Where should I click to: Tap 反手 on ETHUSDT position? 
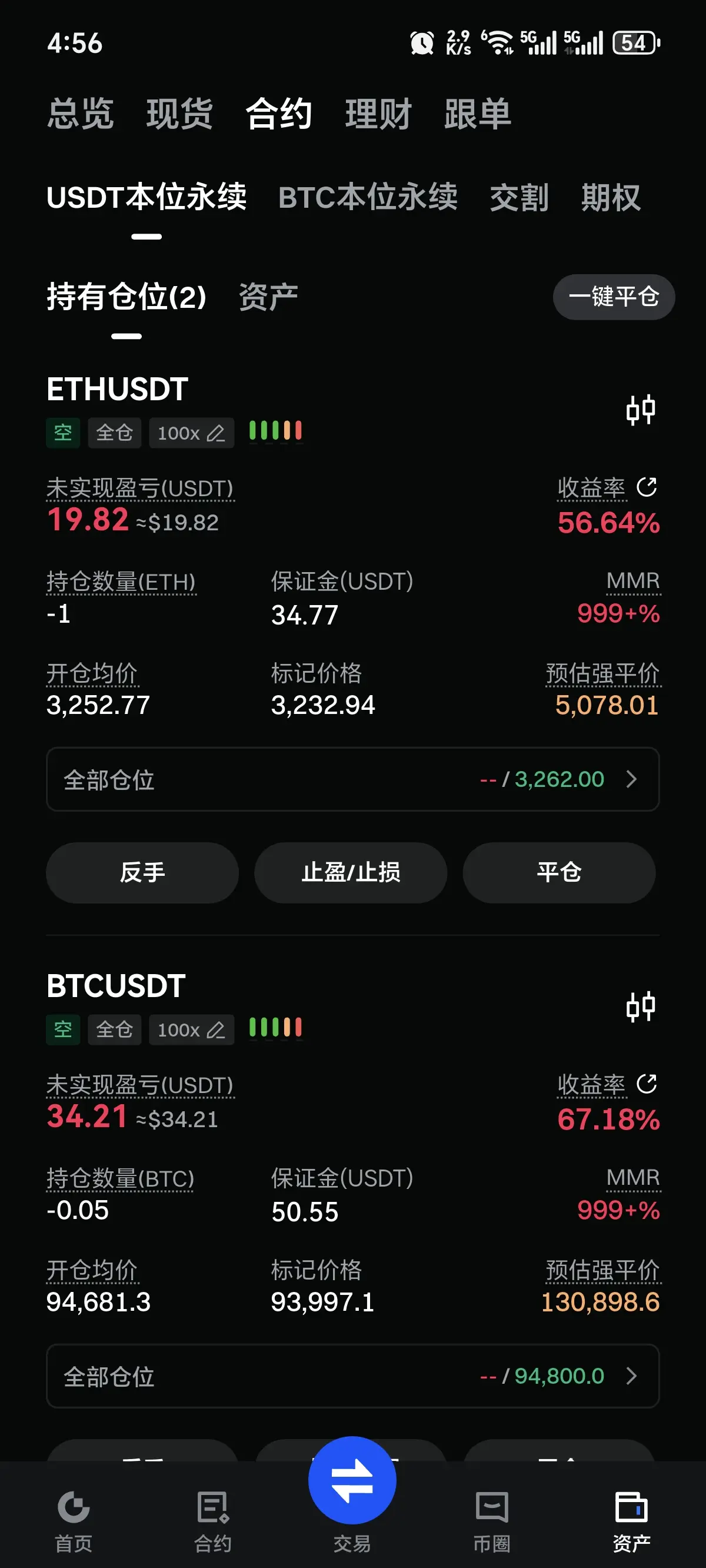pyautogui.click(x=142, y=872)
